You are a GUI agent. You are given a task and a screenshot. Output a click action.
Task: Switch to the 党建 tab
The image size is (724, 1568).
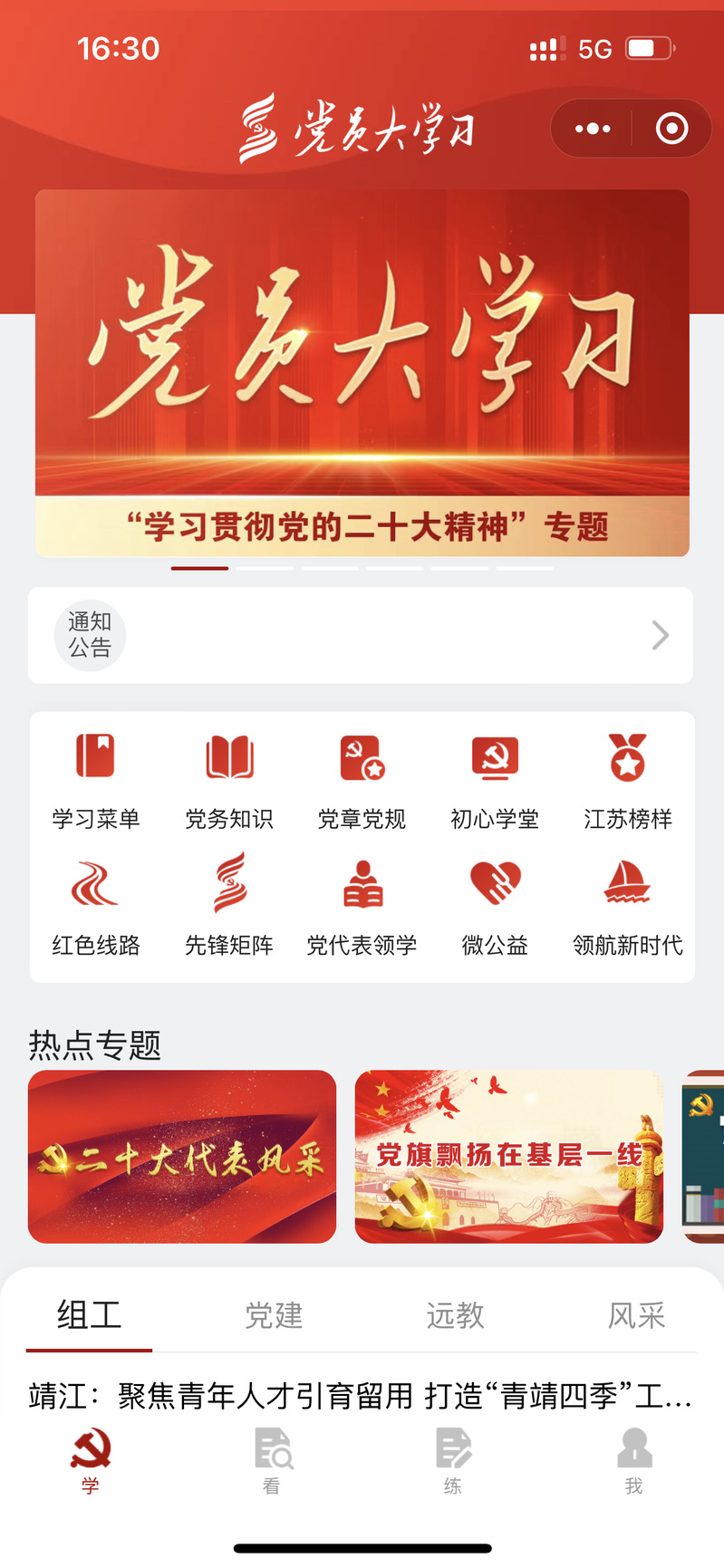tap(274, 1315)
